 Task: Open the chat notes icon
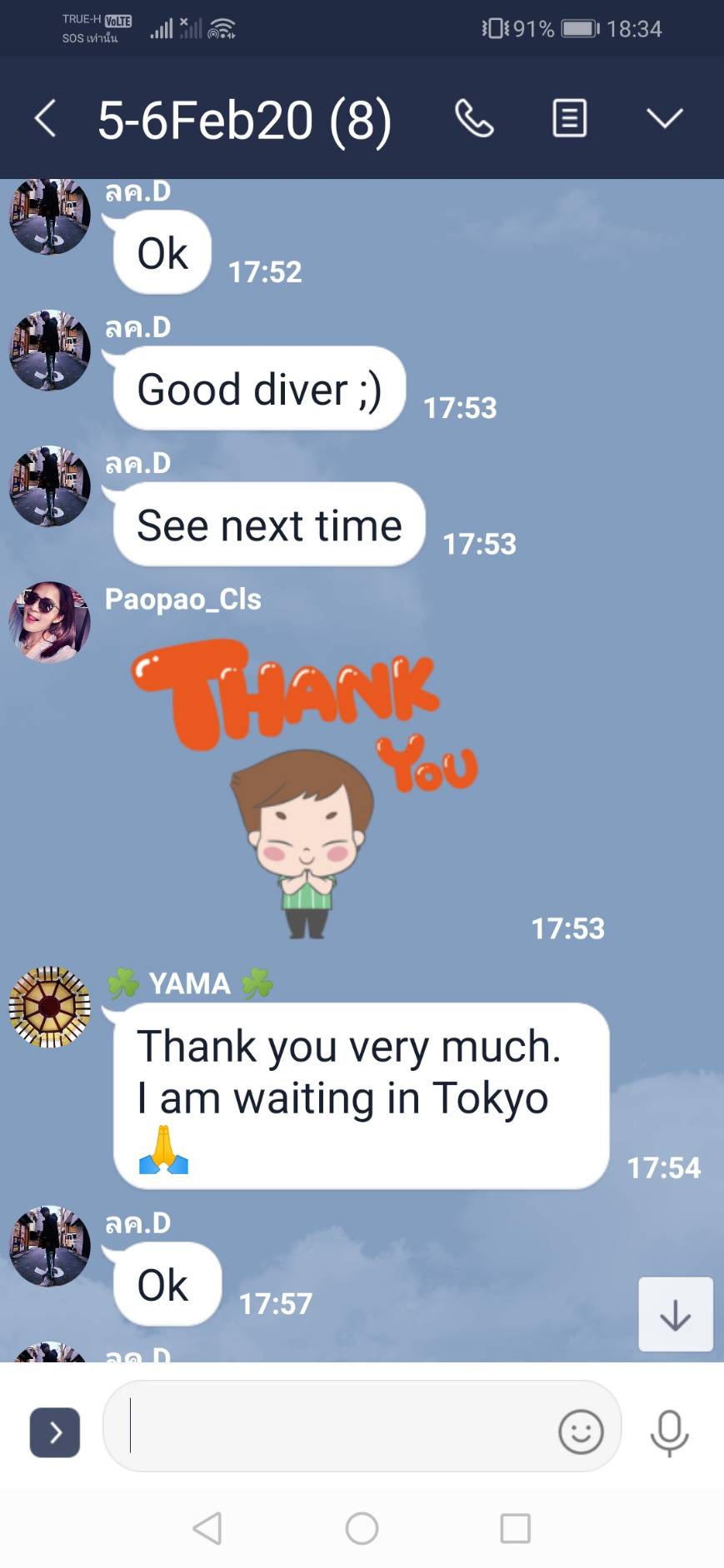tap(570, 118)
